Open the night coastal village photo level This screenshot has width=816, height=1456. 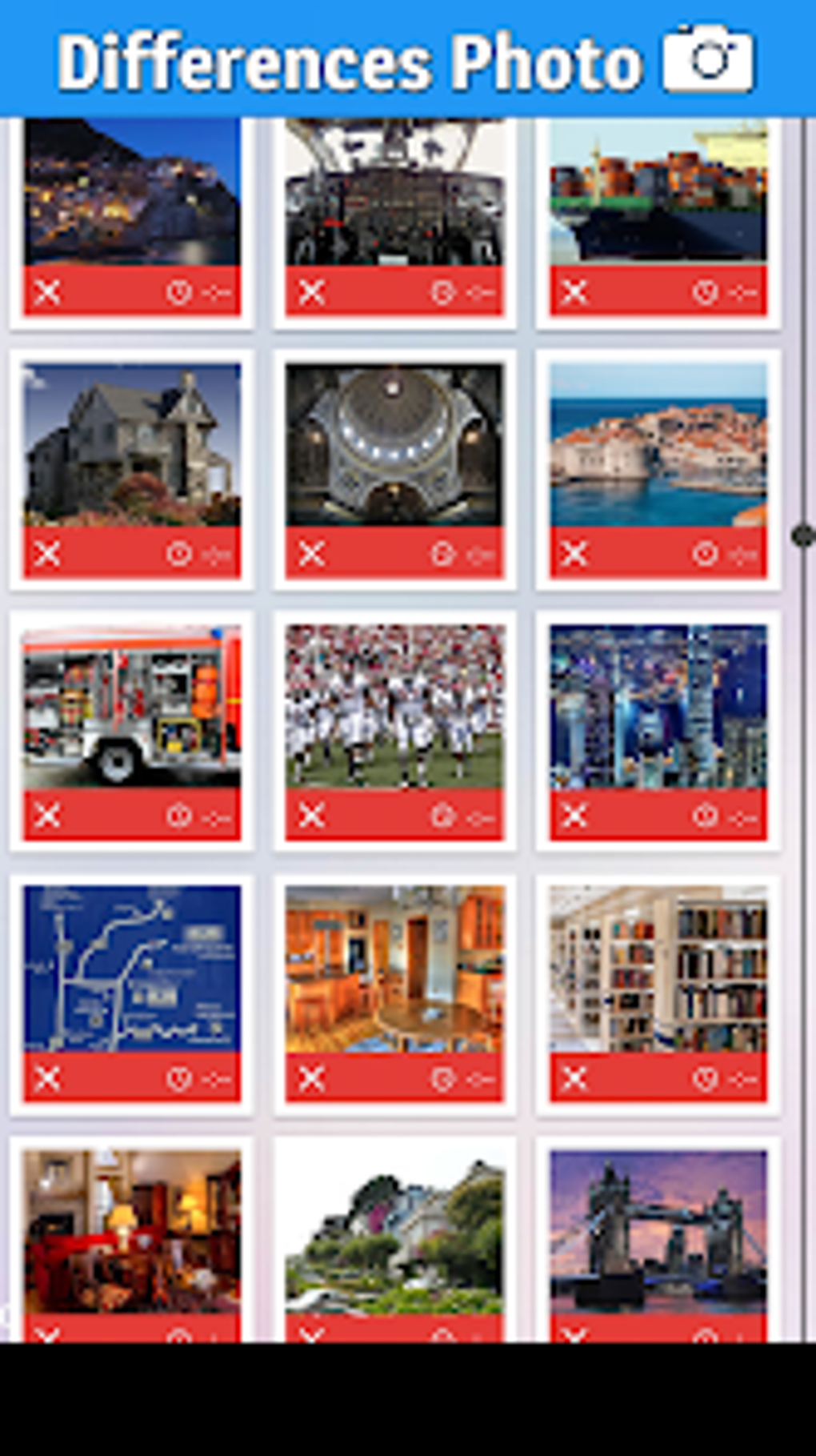[132, 192]
